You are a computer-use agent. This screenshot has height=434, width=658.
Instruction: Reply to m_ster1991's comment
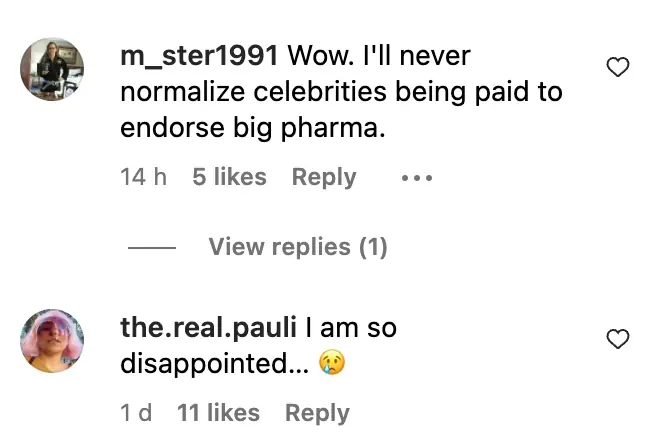coord(324,177)
